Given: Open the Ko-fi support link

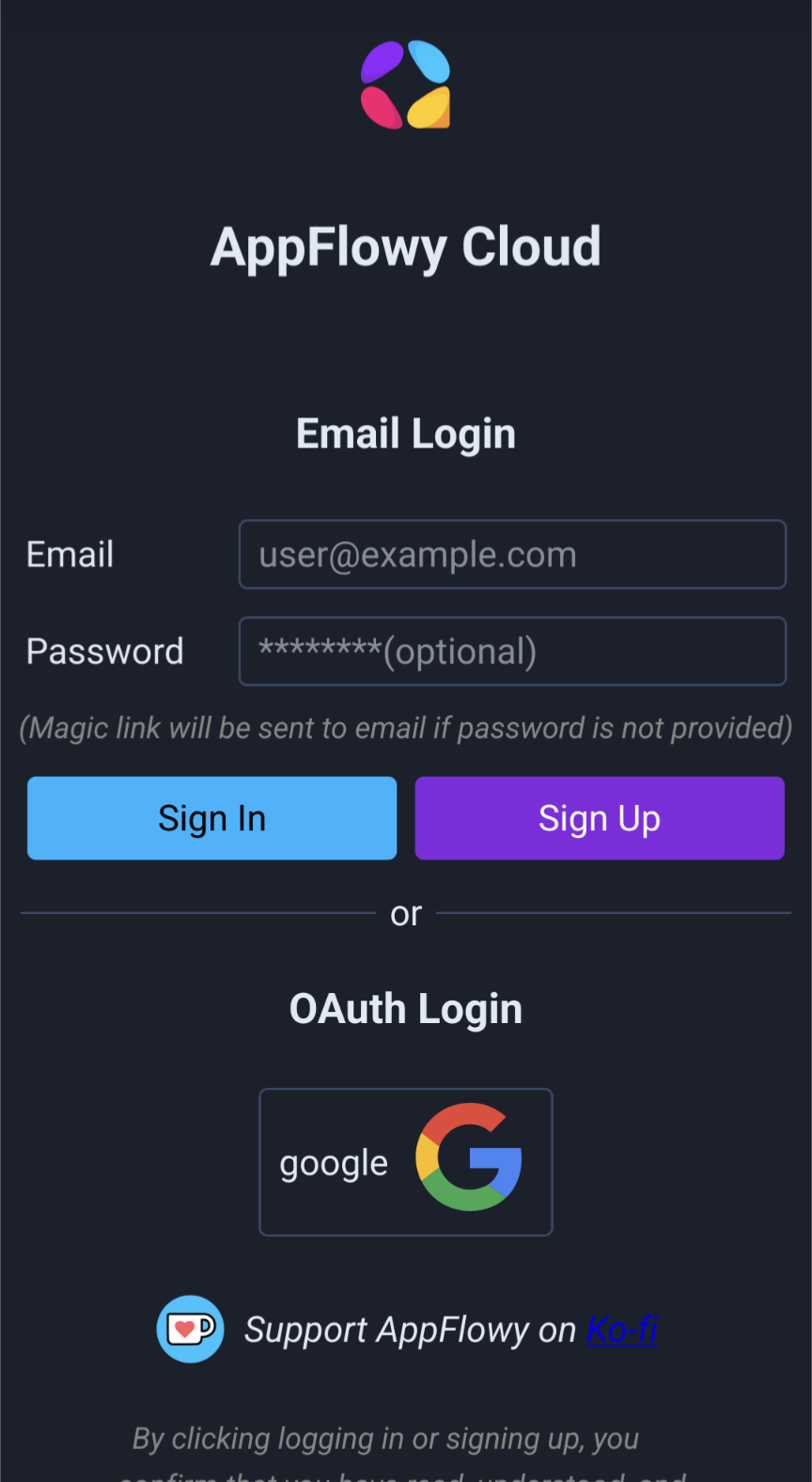Looking at the screenshot, I should tap(621, 1330).
